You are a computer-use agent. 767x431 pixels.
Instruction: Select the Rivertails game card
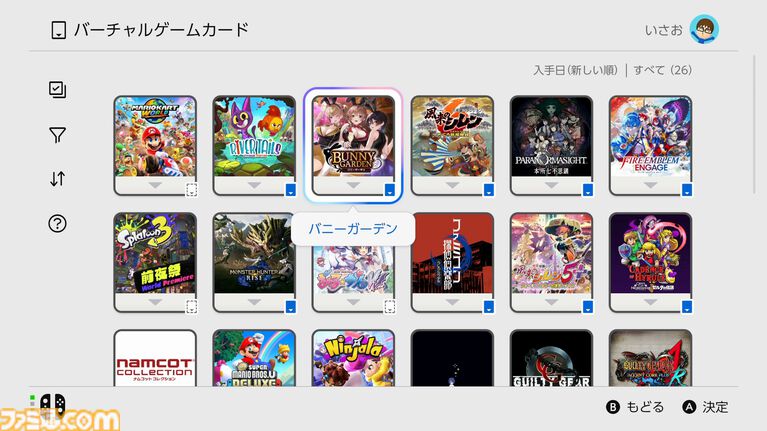254,139
